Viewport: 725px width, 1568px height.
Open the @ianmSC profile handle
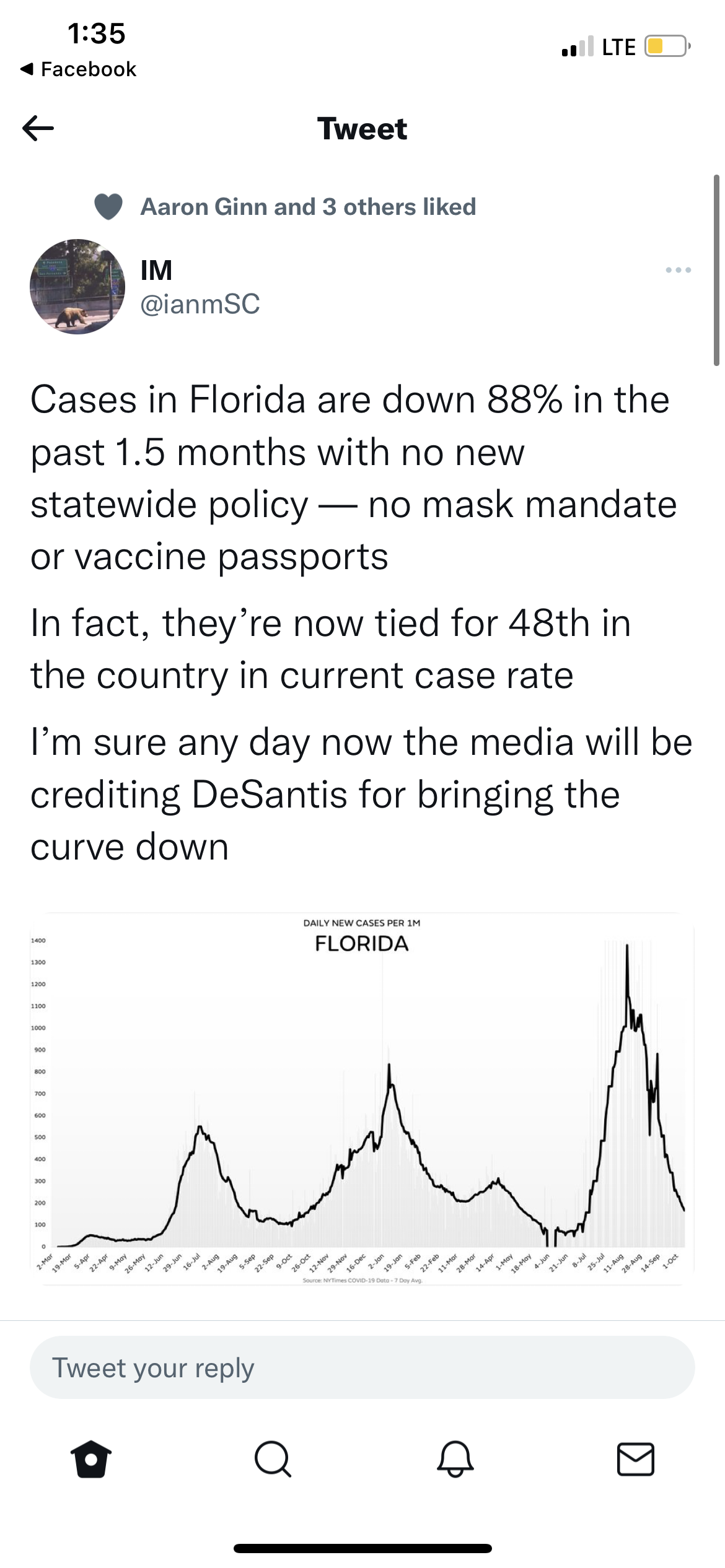[200, 304]
